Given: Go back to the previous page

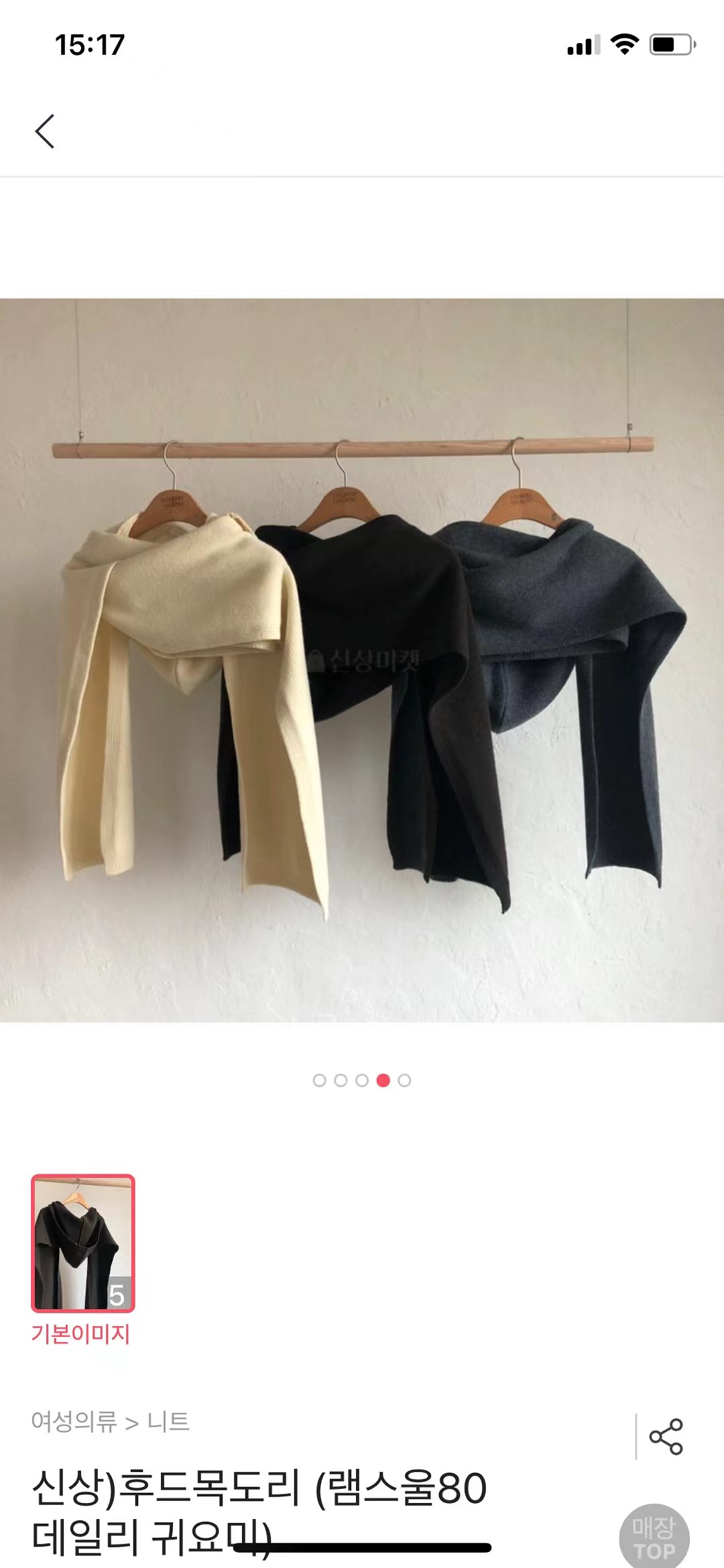Looking at the screenshot, I should pyautogui.click(x=45, y=131).
